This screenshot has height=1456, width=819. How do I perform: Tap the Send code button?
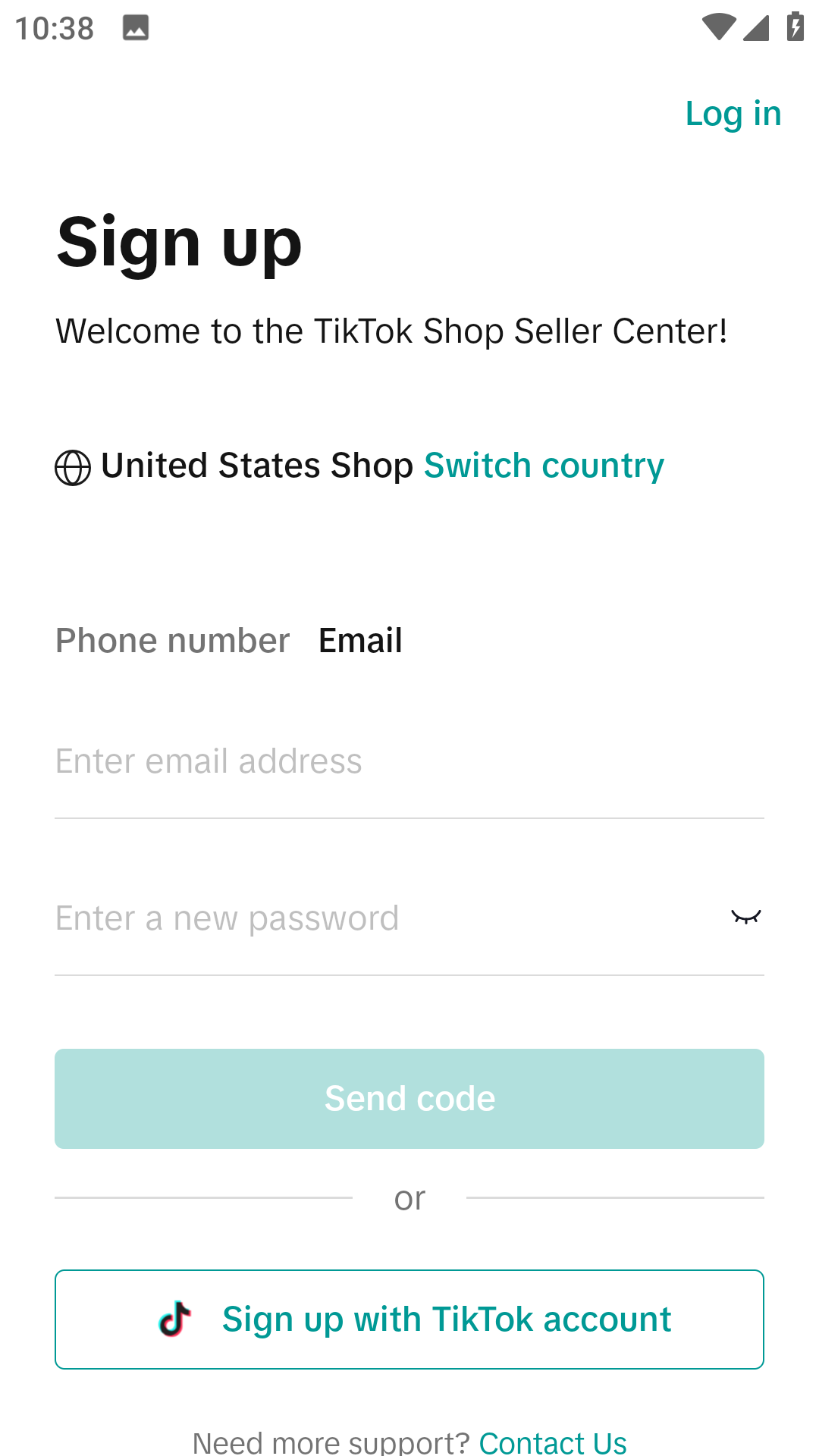[x=409, y=1099]
